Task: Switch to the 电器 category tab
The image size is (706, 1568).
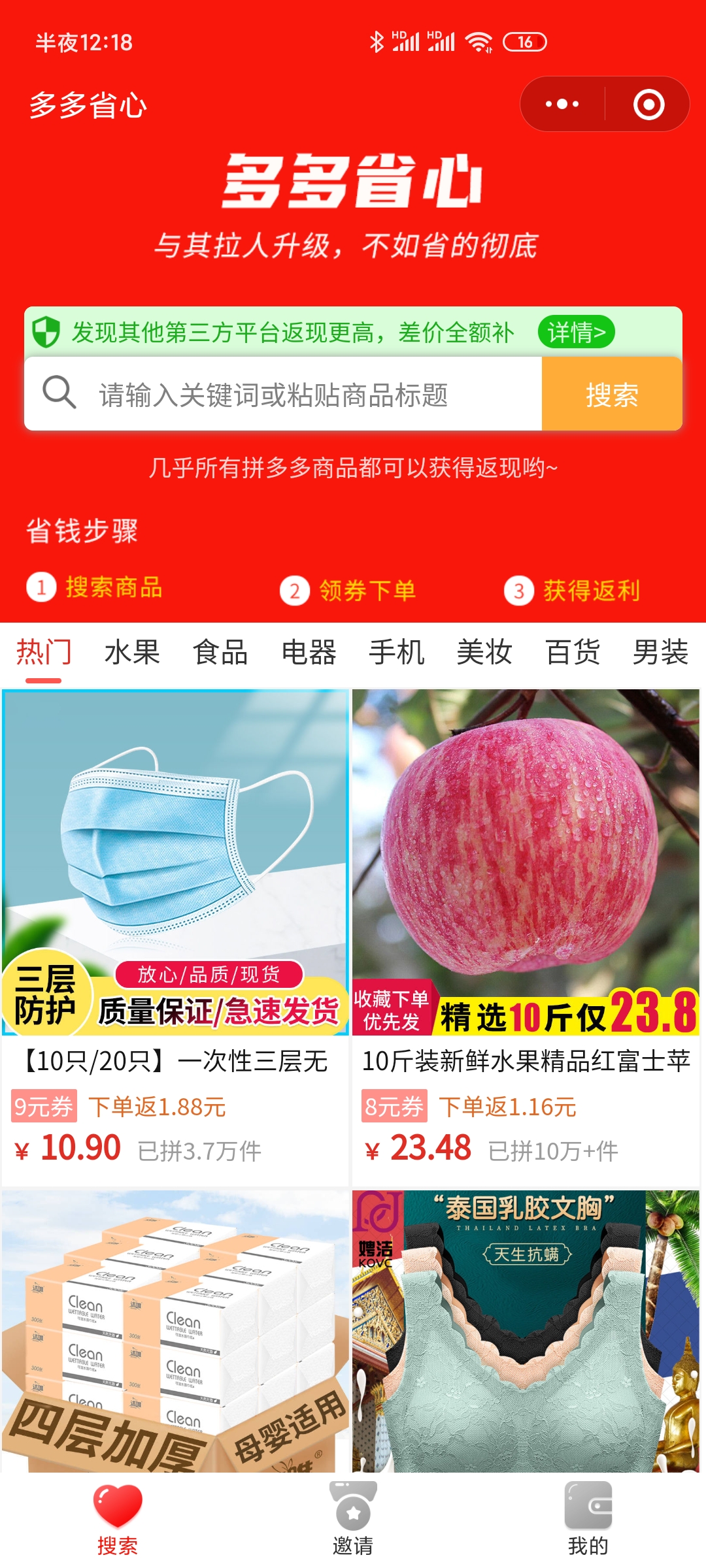Action: 309,653
